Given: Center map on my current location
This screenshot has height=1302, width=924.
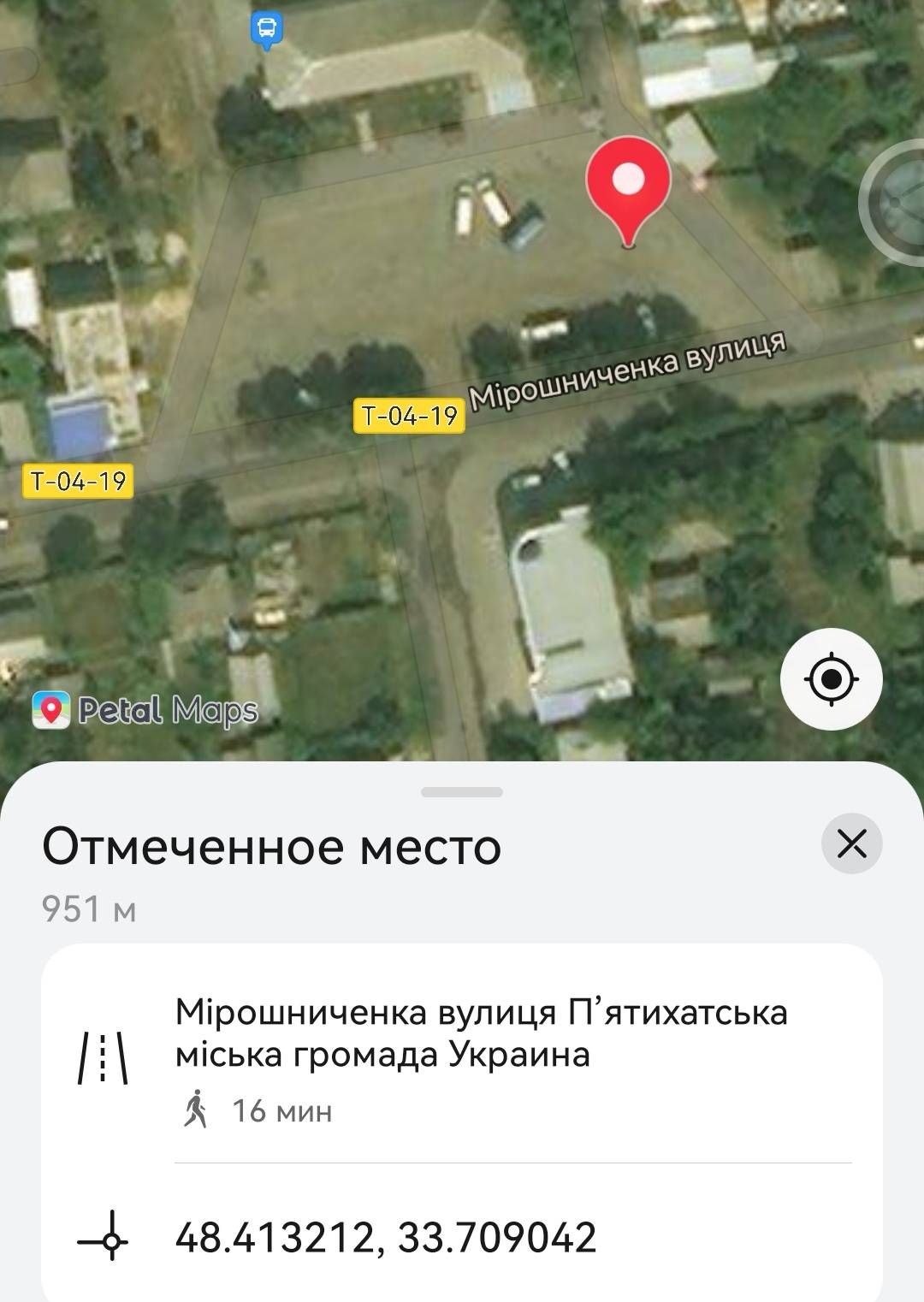Looking at the screenshot, I should click(x=831, y=679).
